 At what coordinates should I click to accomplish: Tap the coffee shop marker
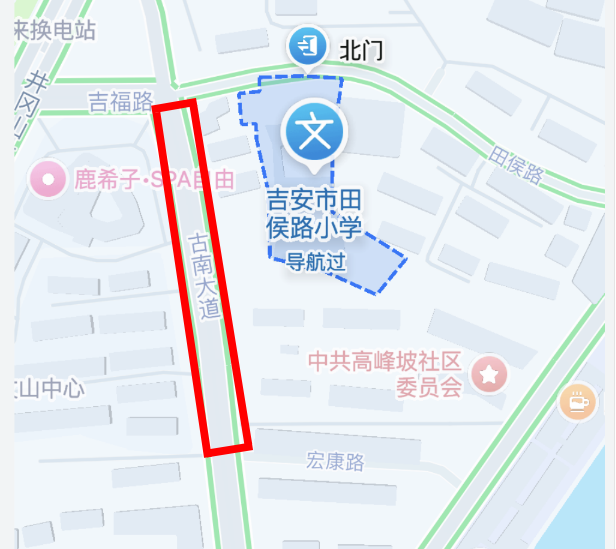pyautogui.click(x=577, y=401)
